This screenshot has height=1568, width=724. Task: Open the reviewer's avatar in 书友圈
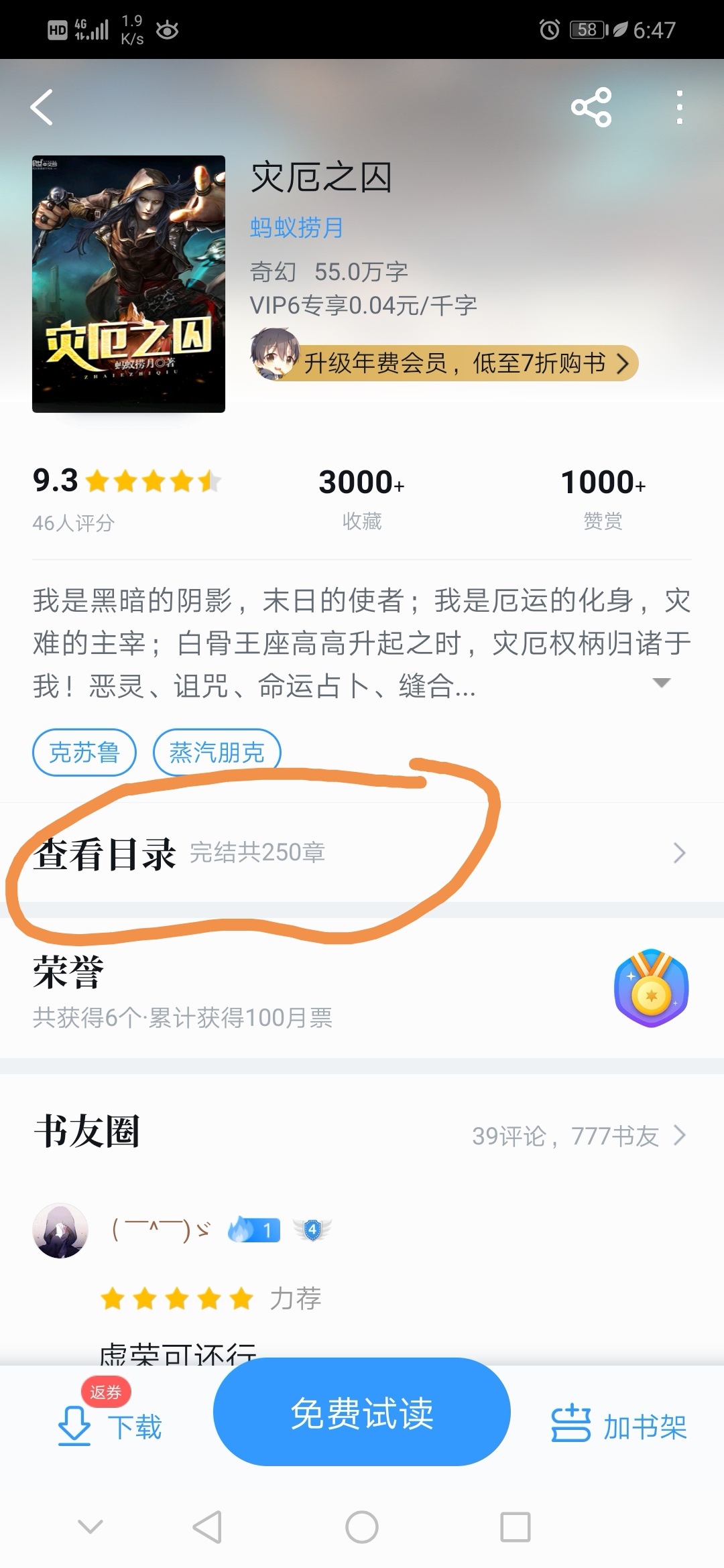click(x=60, y=1230)
